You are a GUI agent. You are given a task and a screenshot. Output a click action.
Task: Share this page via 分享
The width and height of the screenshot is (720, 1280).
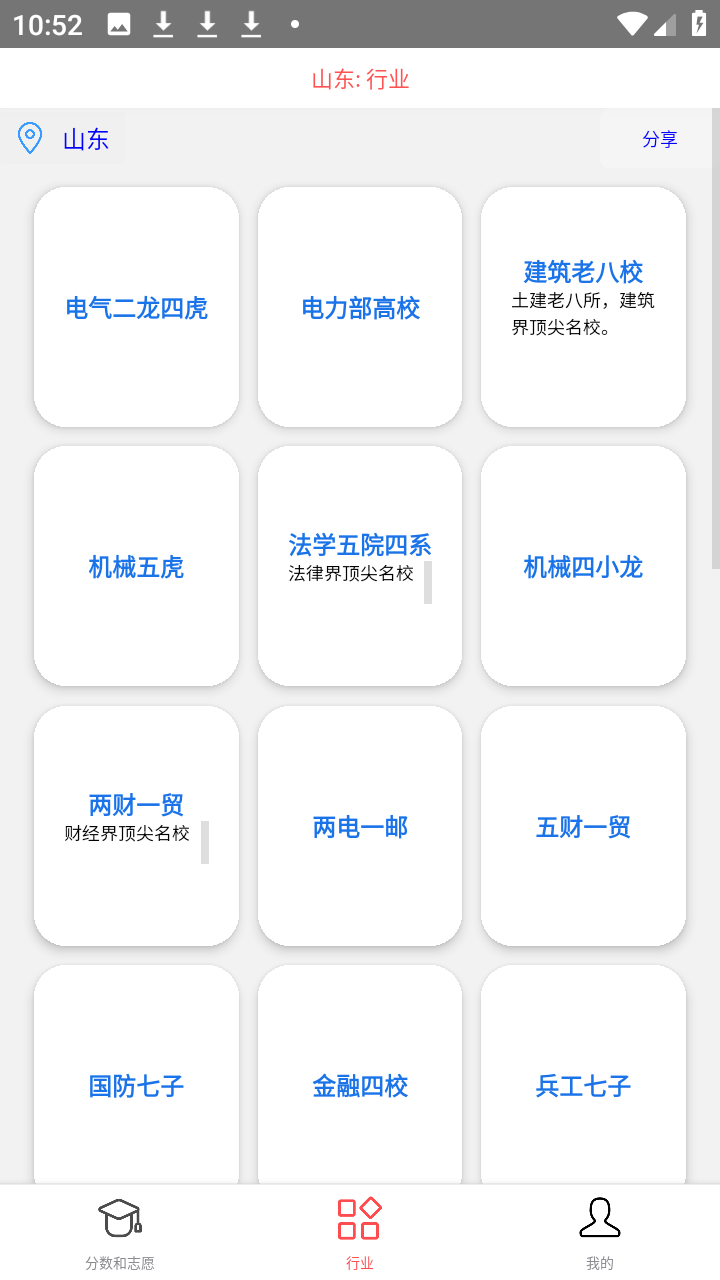click(x=659, y=139)
